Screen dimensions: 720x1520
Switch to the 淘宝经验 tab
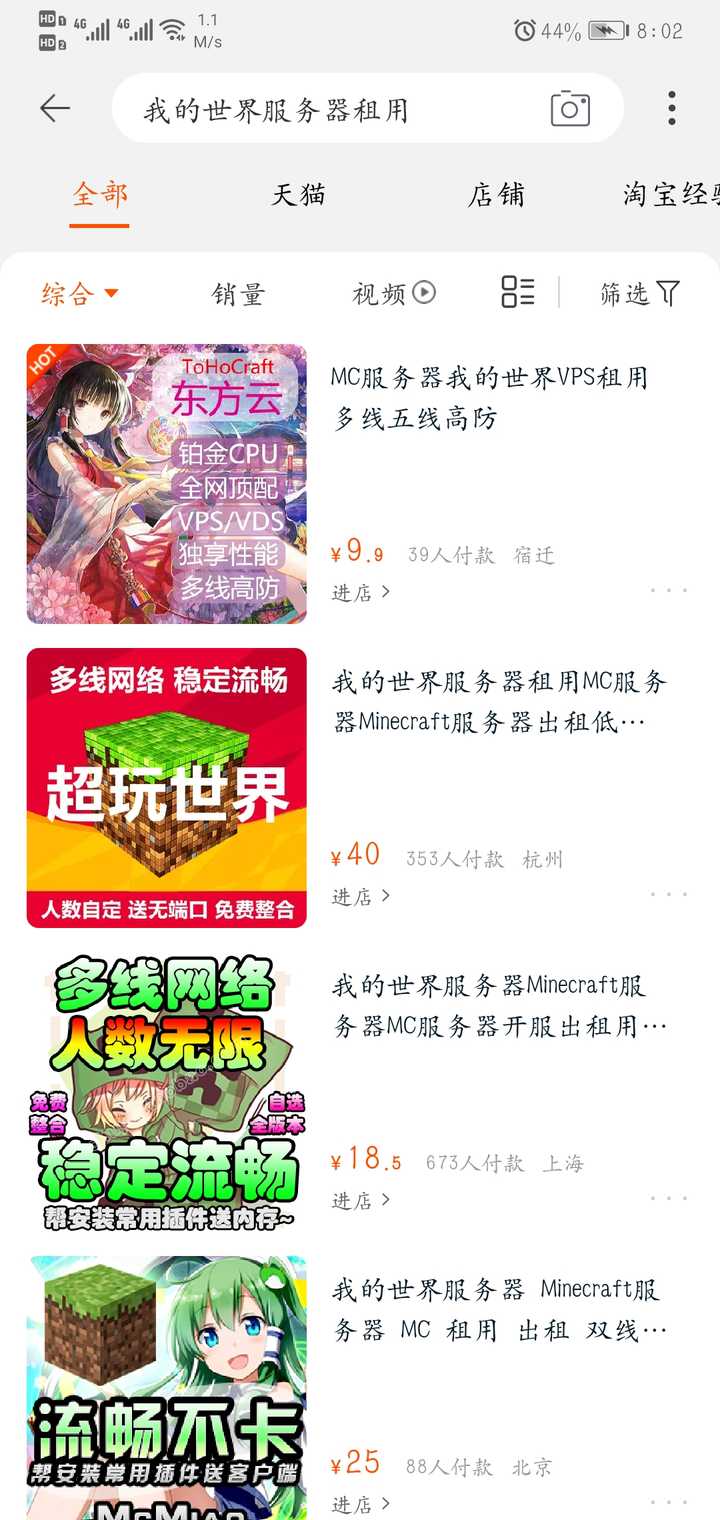[670, 194]
